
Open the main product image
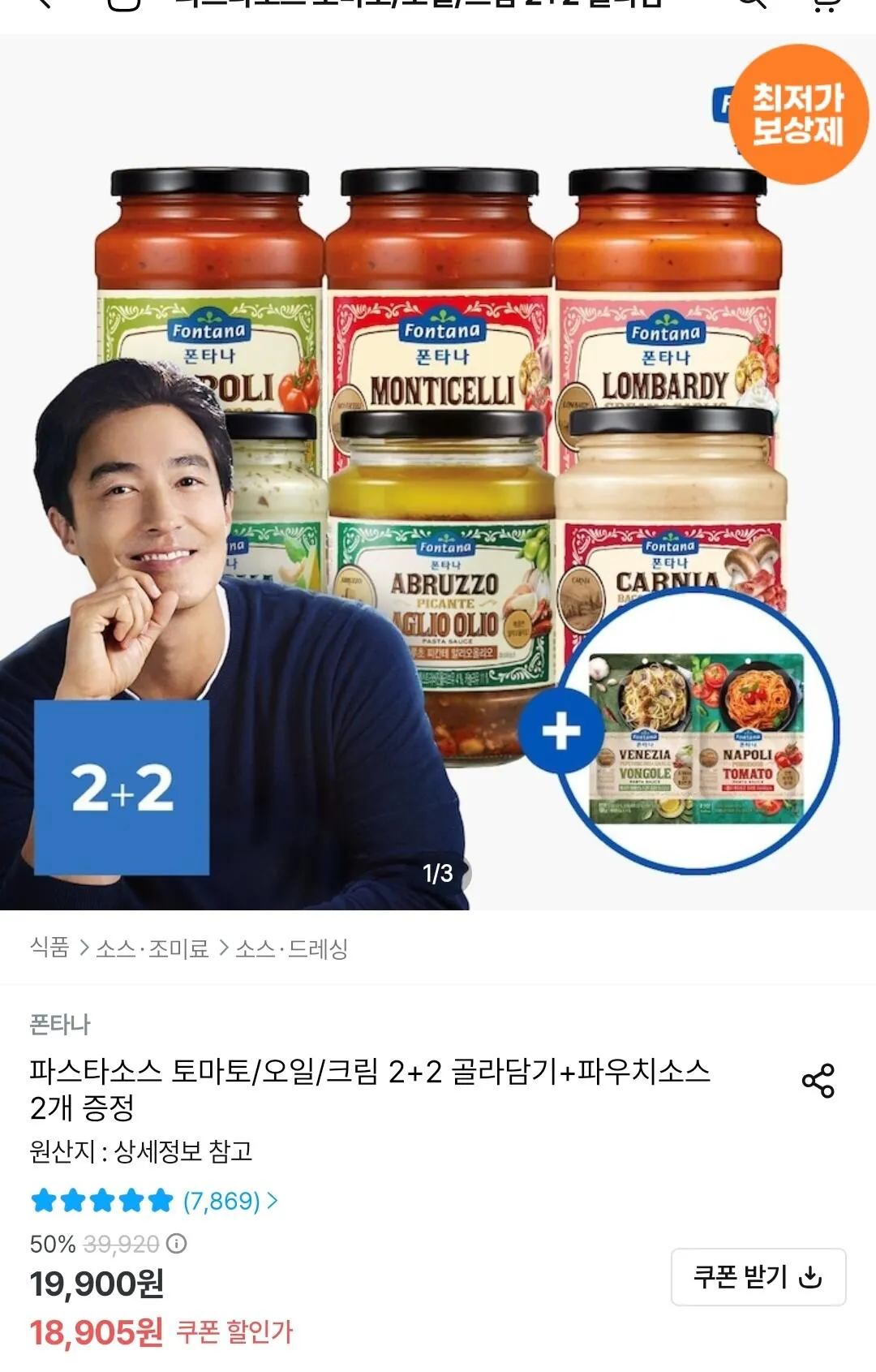coord(438,472)
